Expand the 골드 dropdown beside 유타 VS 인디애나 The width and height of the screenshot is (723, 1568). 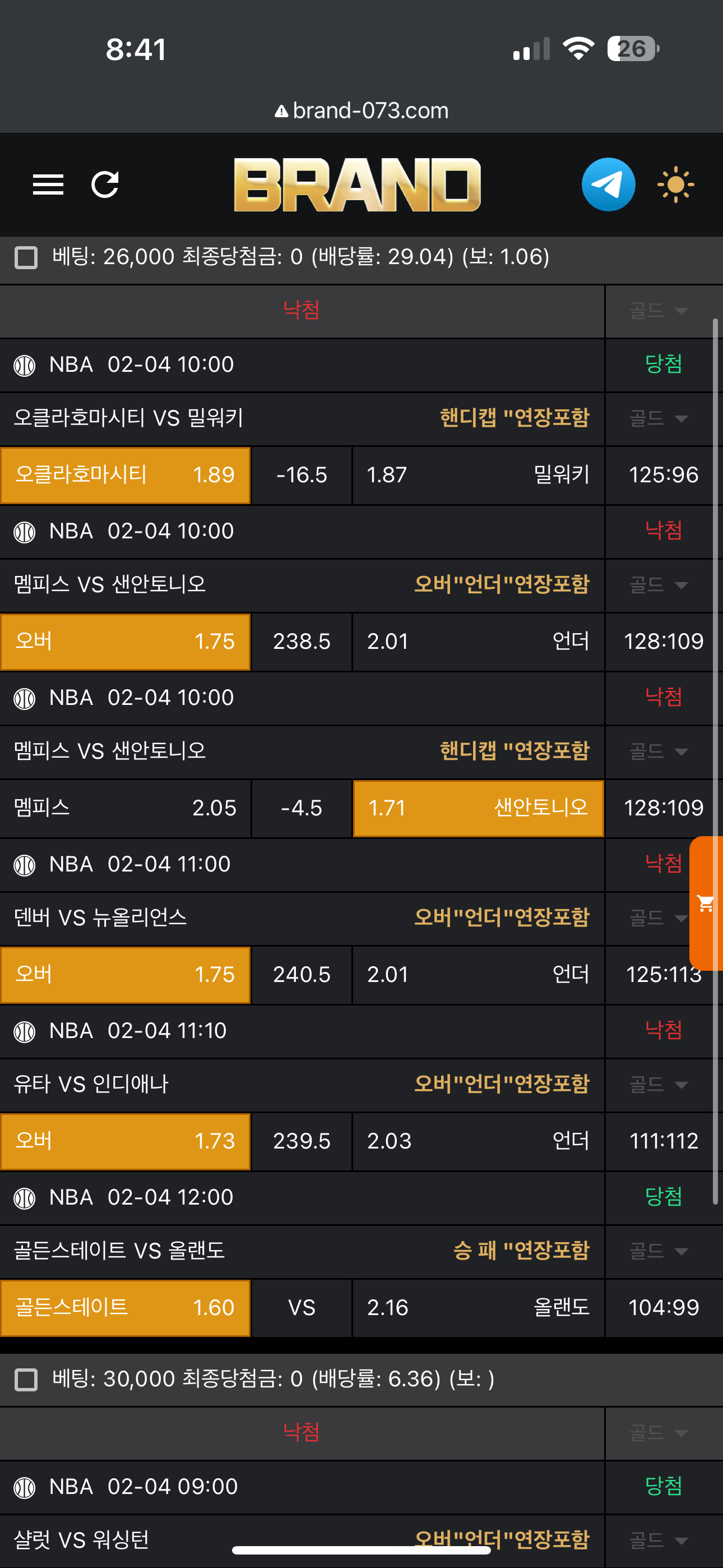tap(659, 1084)
